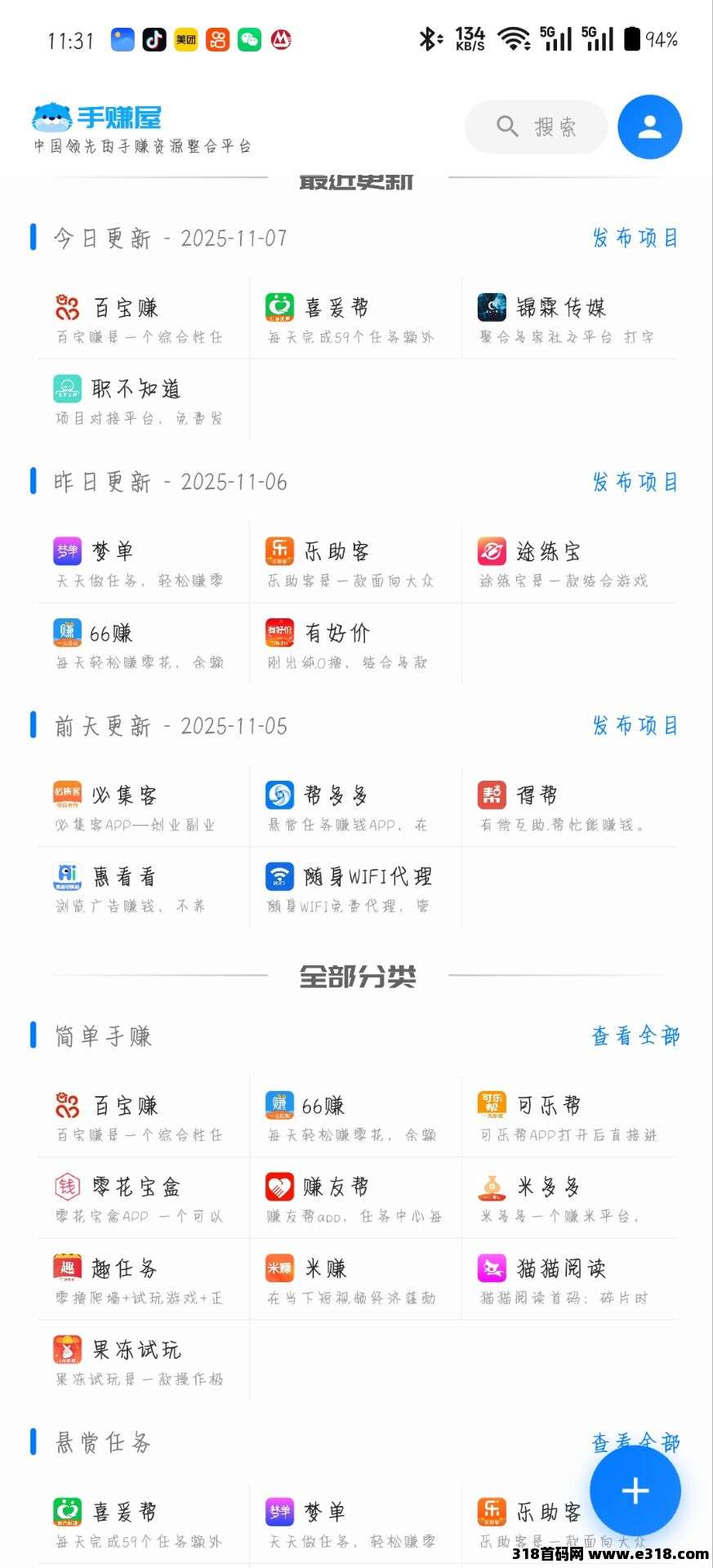Tap 发布项目 beside 前天更新

[x=635, y=725]
